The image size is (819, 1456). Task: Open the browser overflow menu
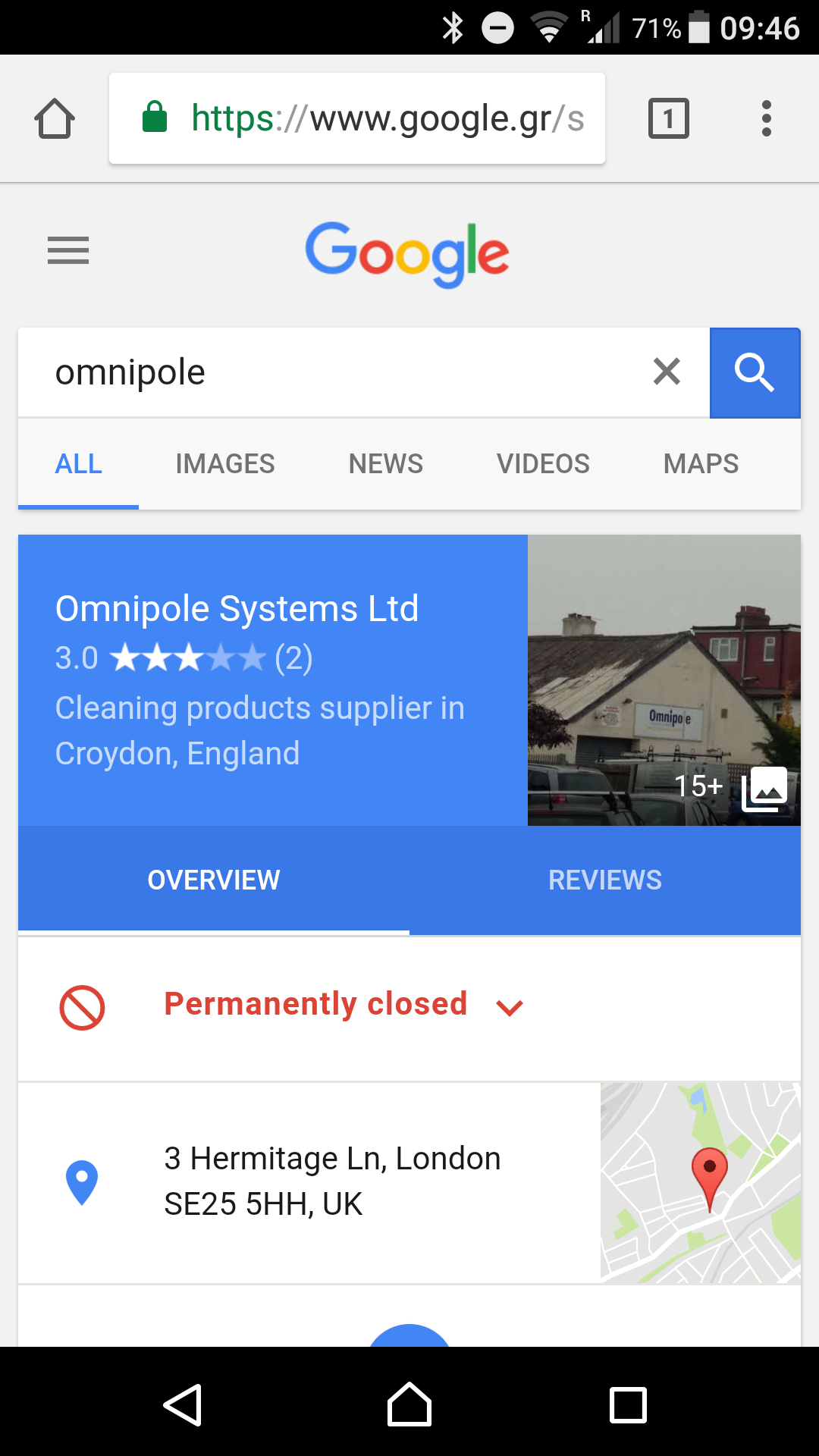tap(766, 119)
